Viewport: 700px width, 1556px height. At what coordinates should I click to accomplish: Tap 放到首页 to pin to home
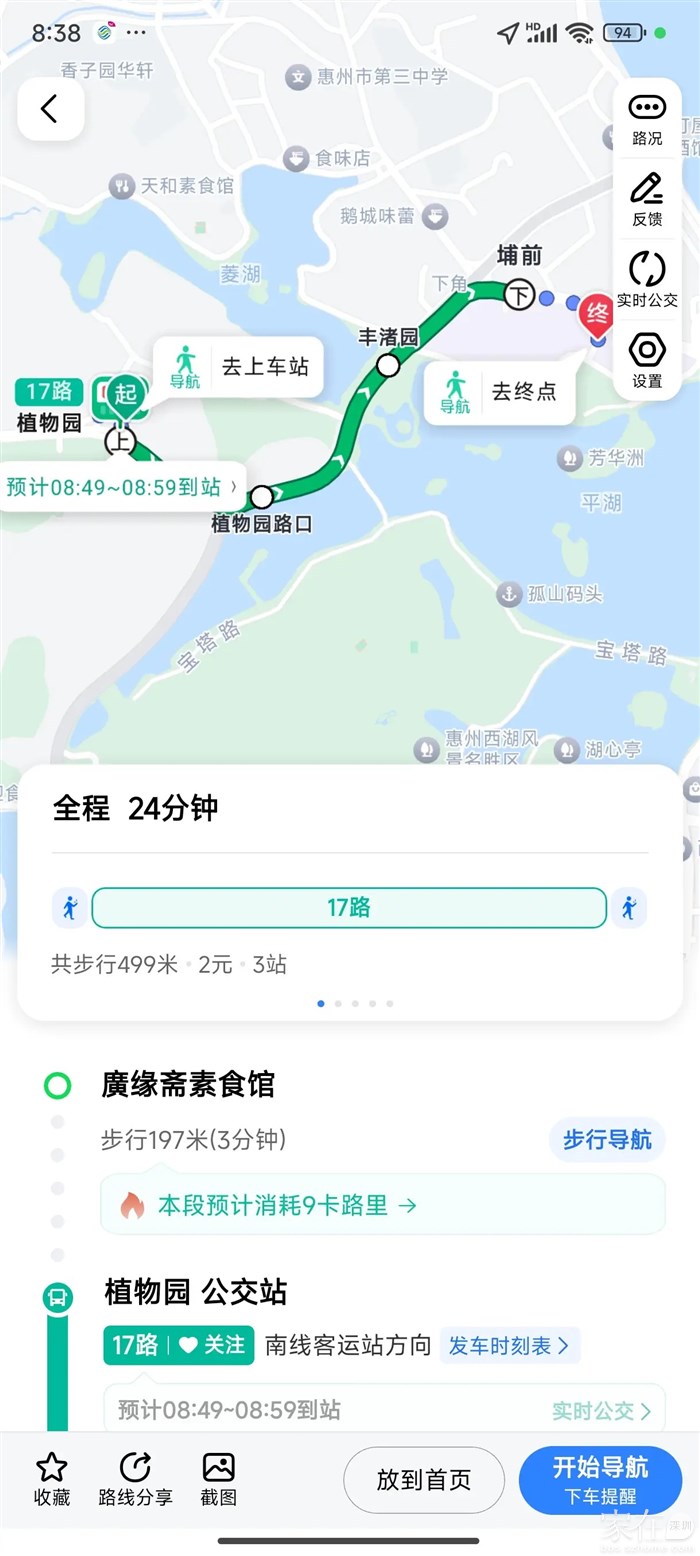pyautogui.click(x=424, y=1480)
